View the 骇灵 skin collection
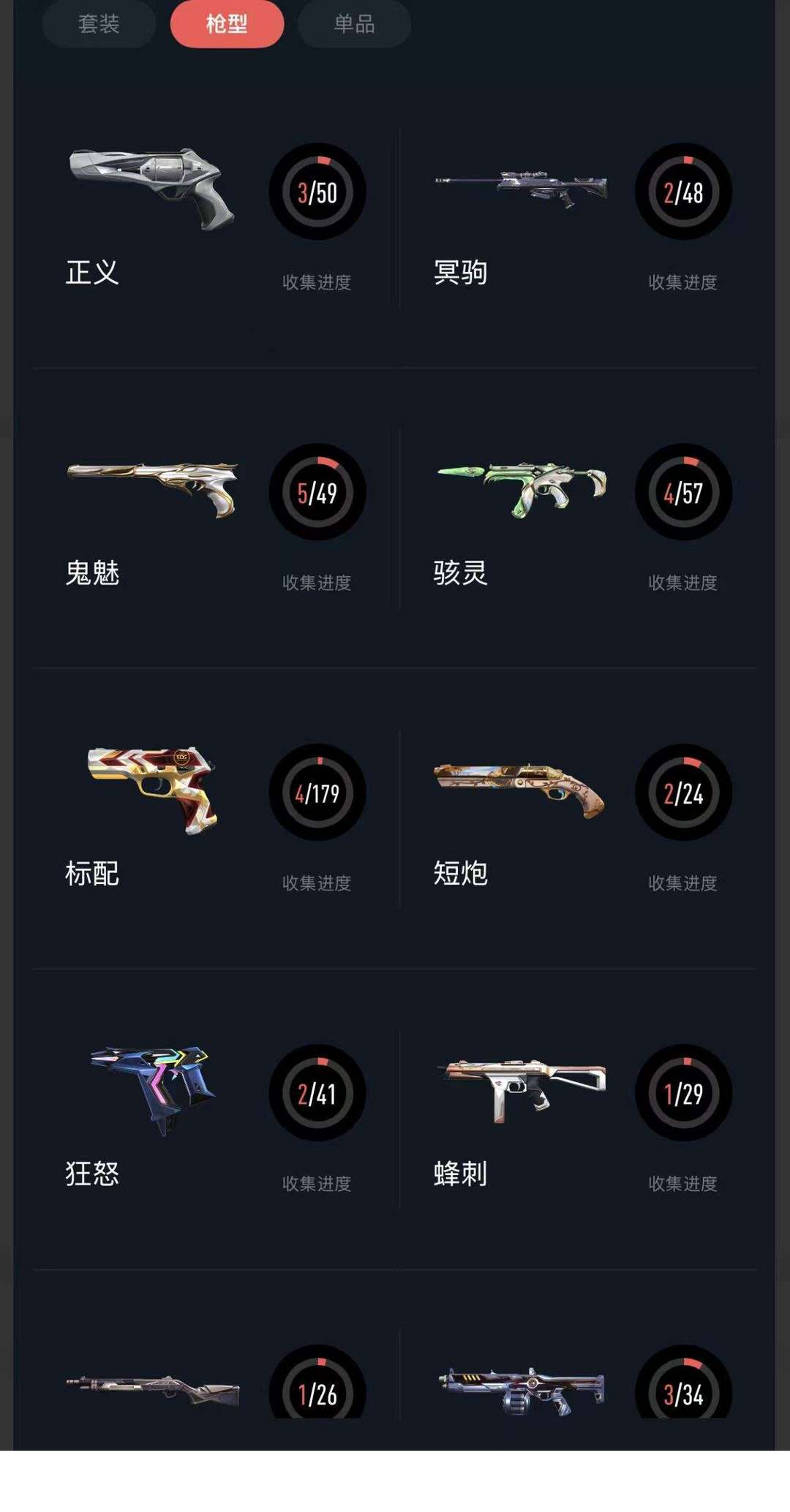Screen dimensions: 790x1512 tap(578, 519)
